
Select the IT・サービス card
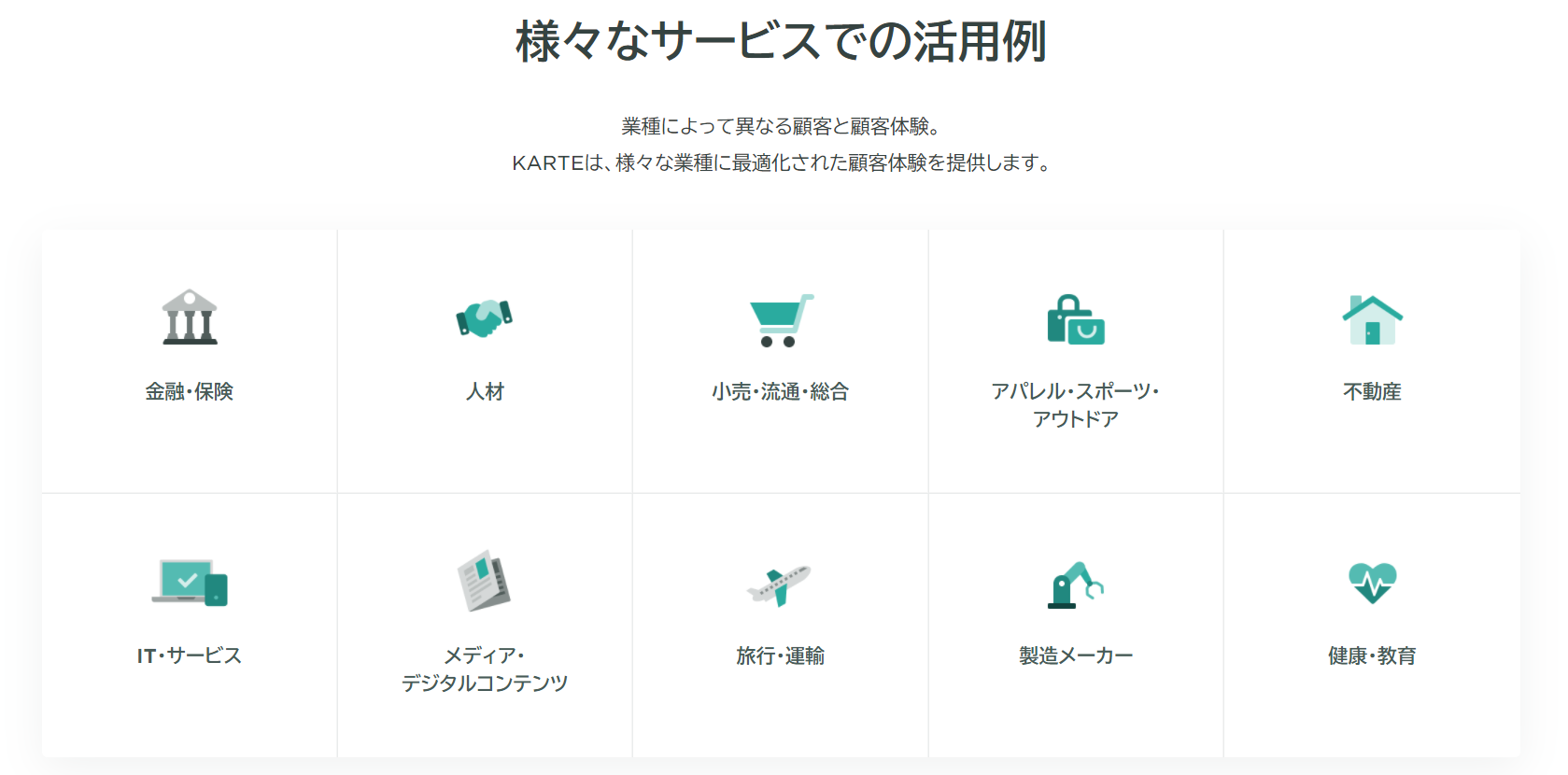point(190,624)
